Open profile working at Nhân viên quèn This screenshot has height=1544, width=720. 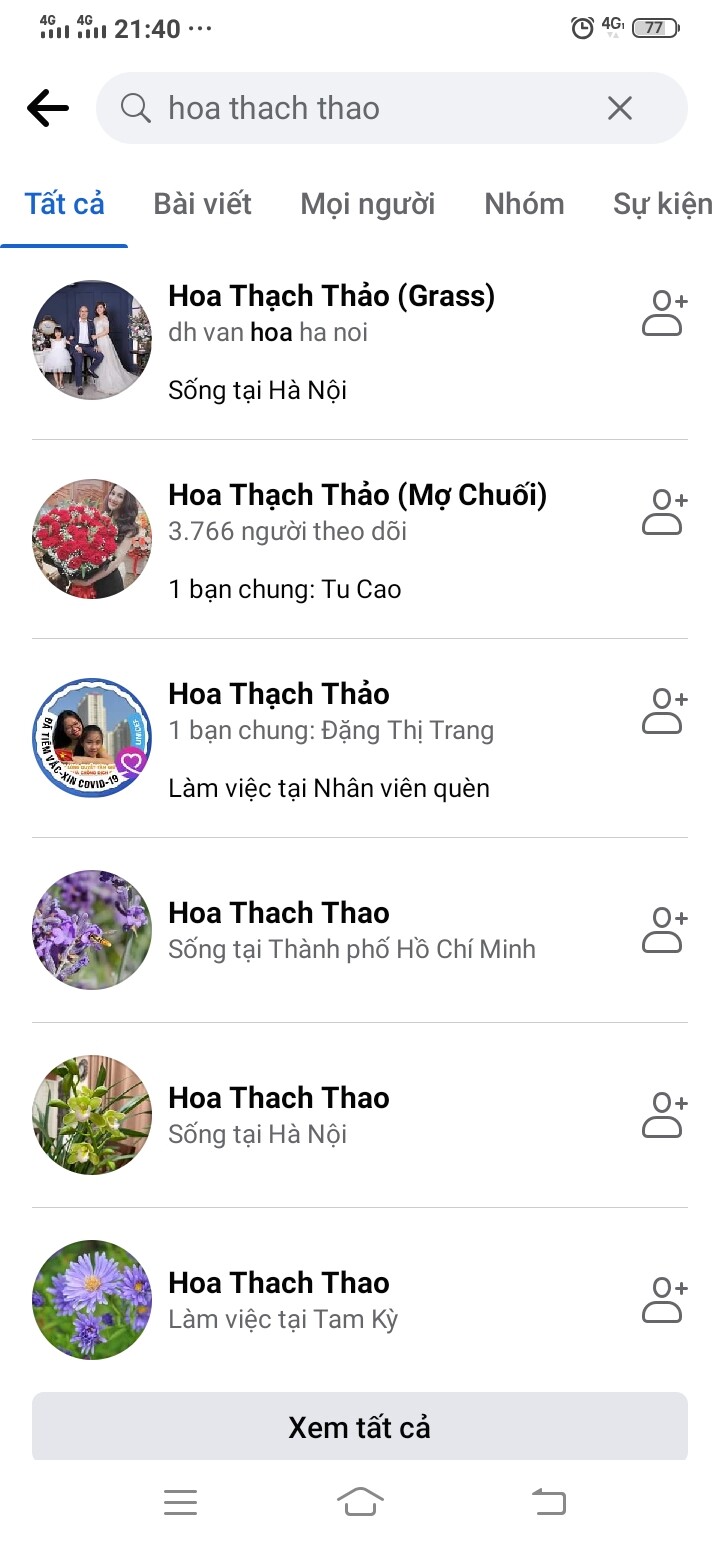(279, 694)
